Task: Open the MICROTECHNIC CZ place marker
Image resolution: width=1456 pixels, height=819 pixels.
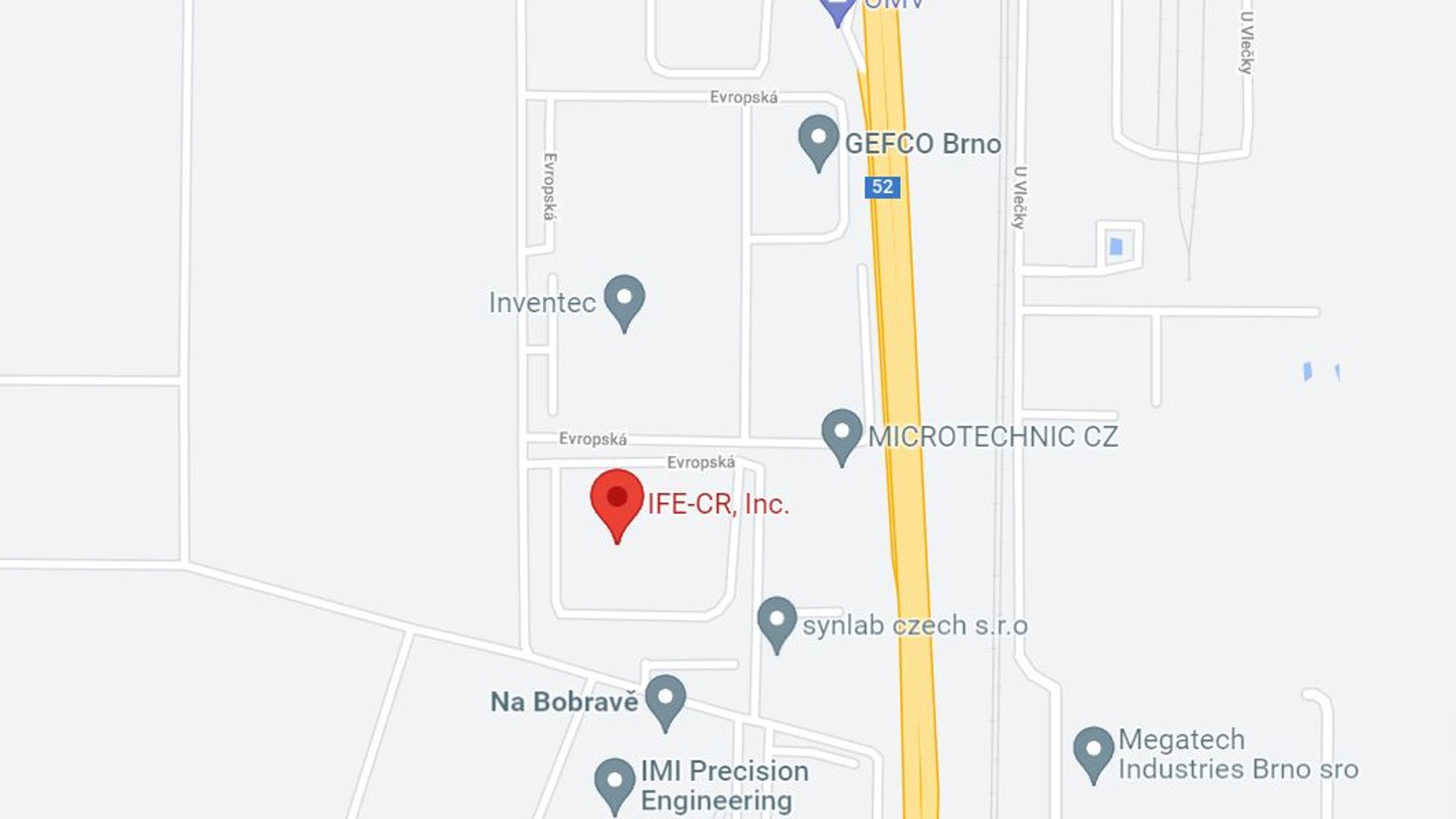Action: 841,434
